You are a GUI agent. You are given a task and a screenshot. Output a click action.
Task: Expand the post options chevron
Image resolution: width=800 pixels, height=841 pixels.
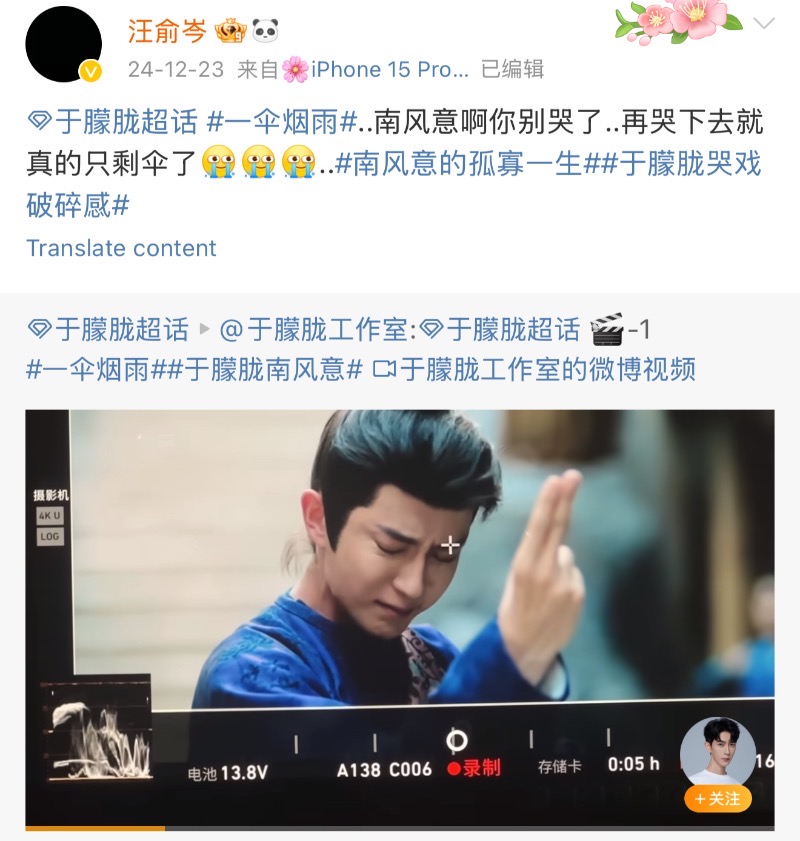764,23
